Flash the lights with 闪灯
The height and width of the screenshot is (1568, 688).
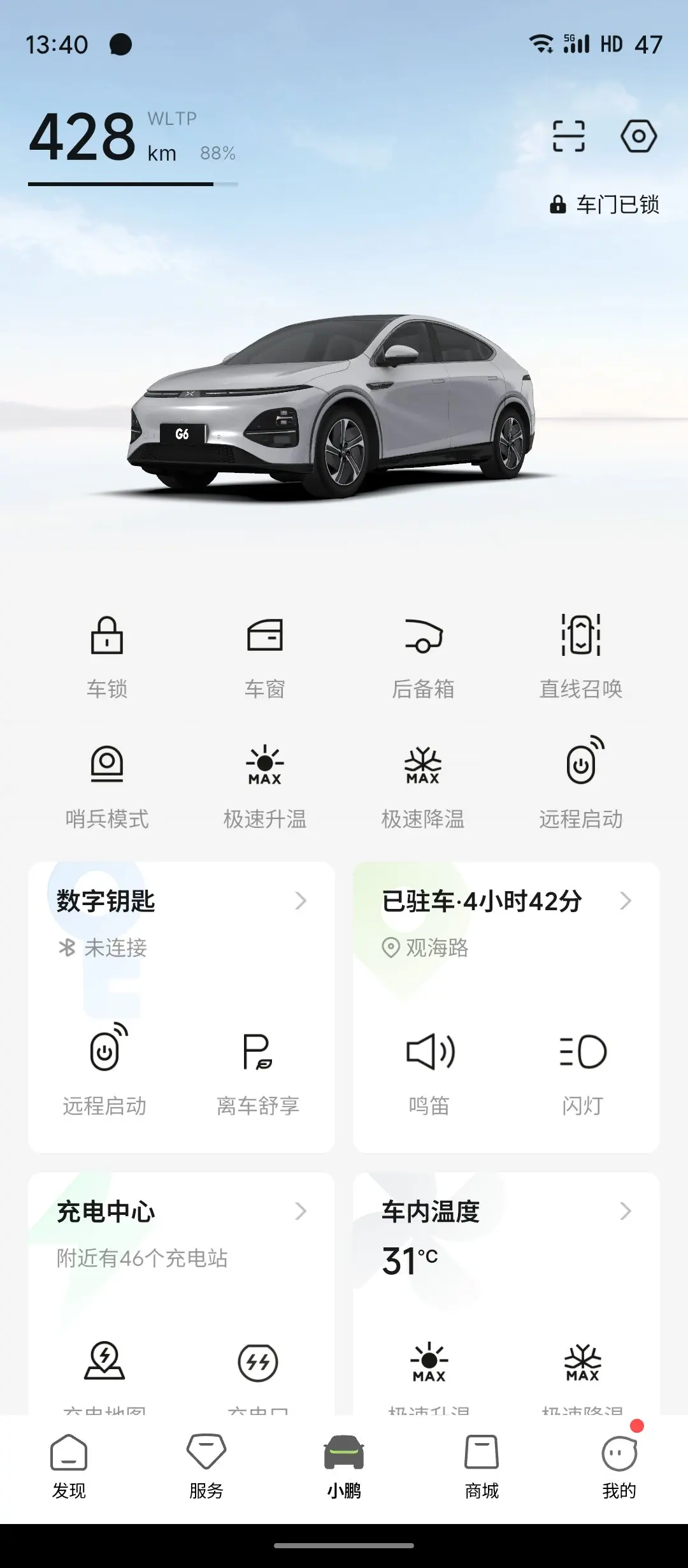pos(583,1072)
